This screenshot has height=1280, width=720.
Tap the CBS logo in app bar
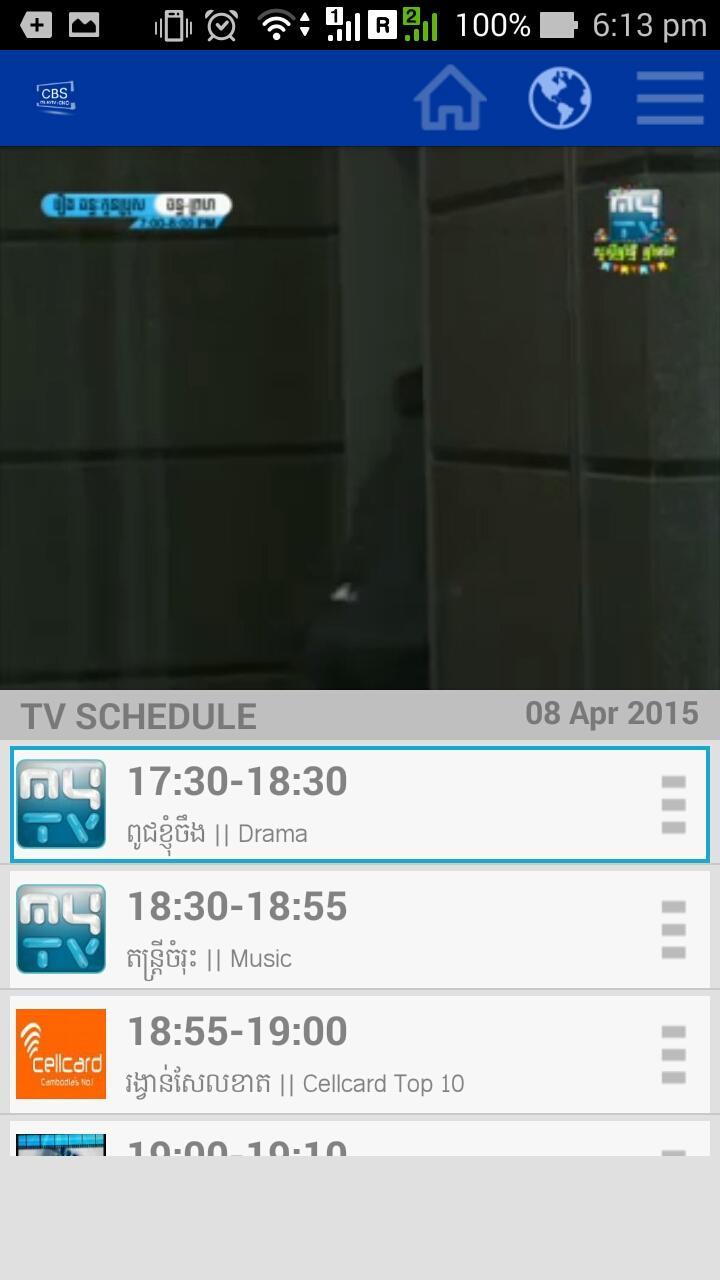coord(55,98)
